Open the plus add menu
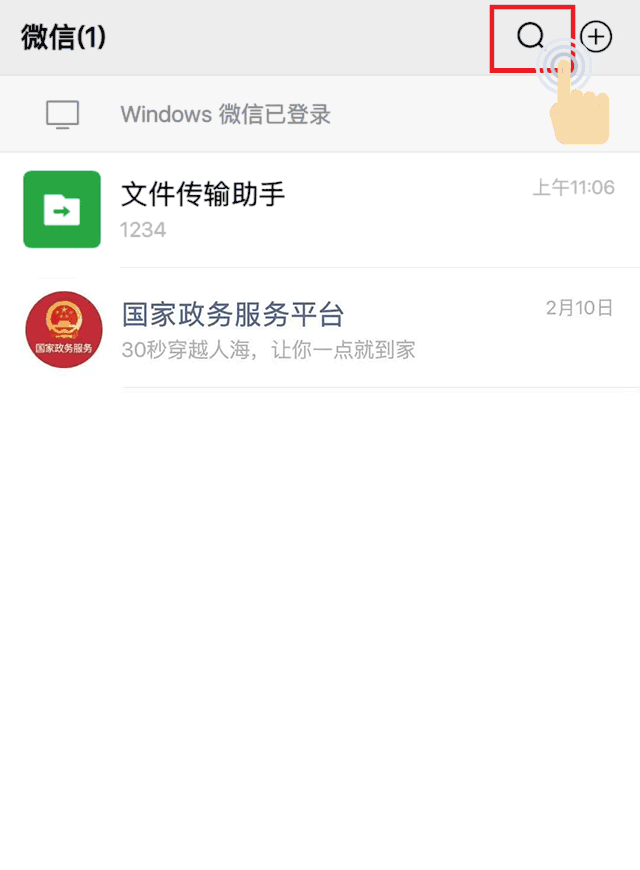This screenshot has height=870, width=640. (596, 38)
